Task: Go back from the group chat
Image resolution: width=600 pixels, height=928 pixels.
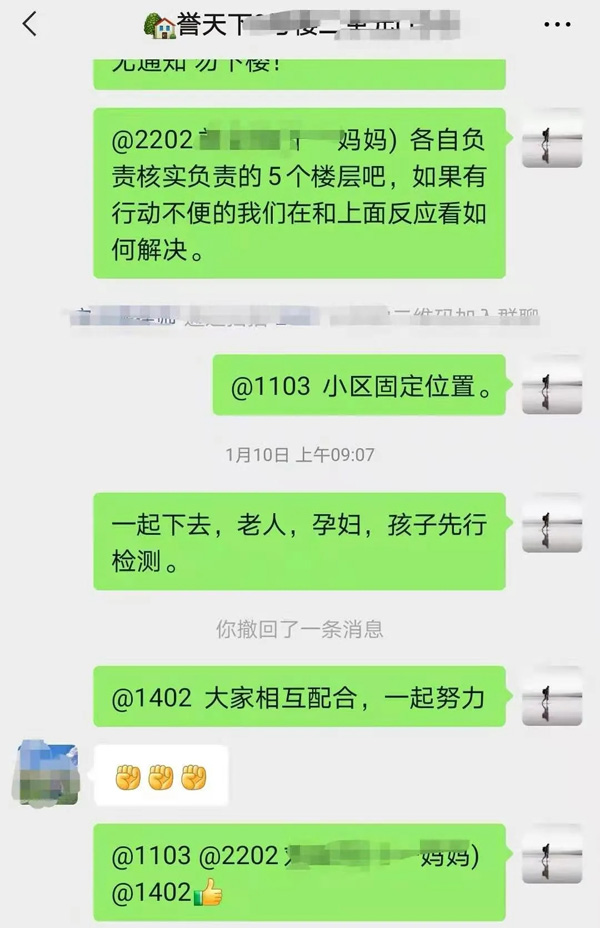Action: pos(29,24)
